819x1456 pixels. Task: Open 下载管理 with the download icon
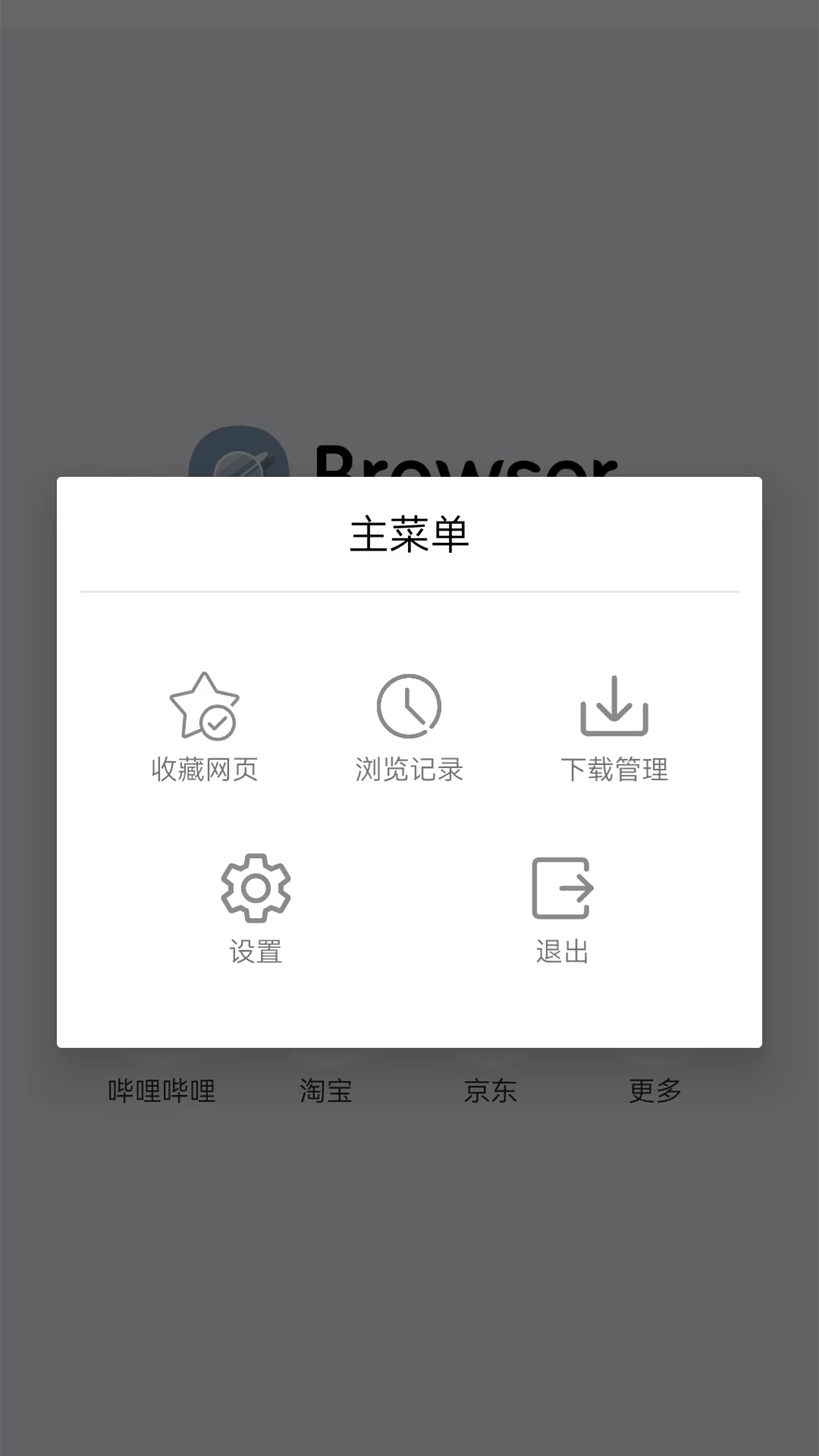point(614,706)
